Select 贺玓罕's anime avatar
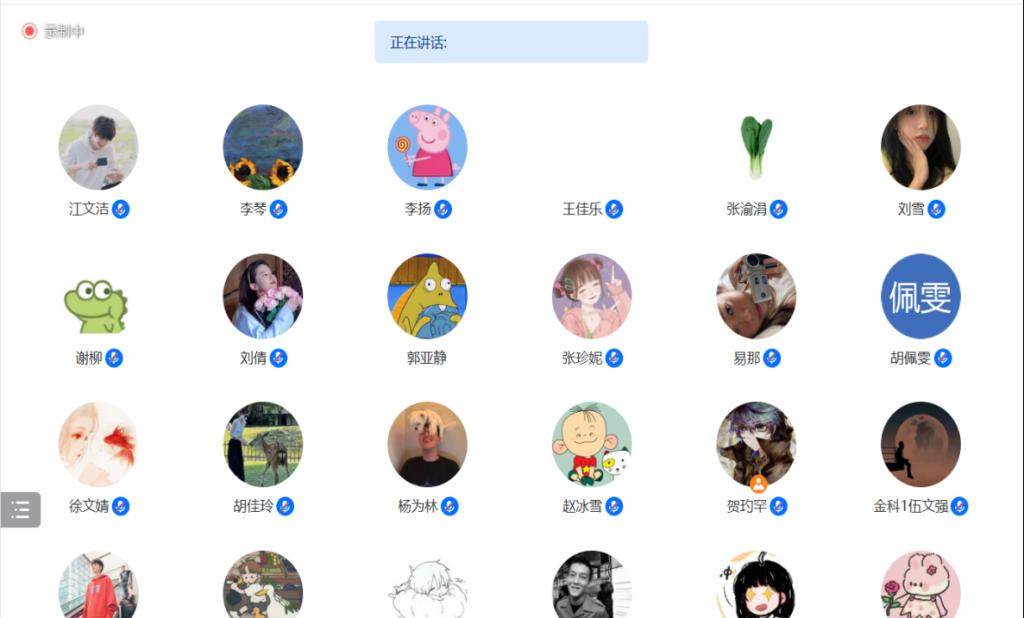The width and height of the screenshot is (1024, 618). [756, 445]
